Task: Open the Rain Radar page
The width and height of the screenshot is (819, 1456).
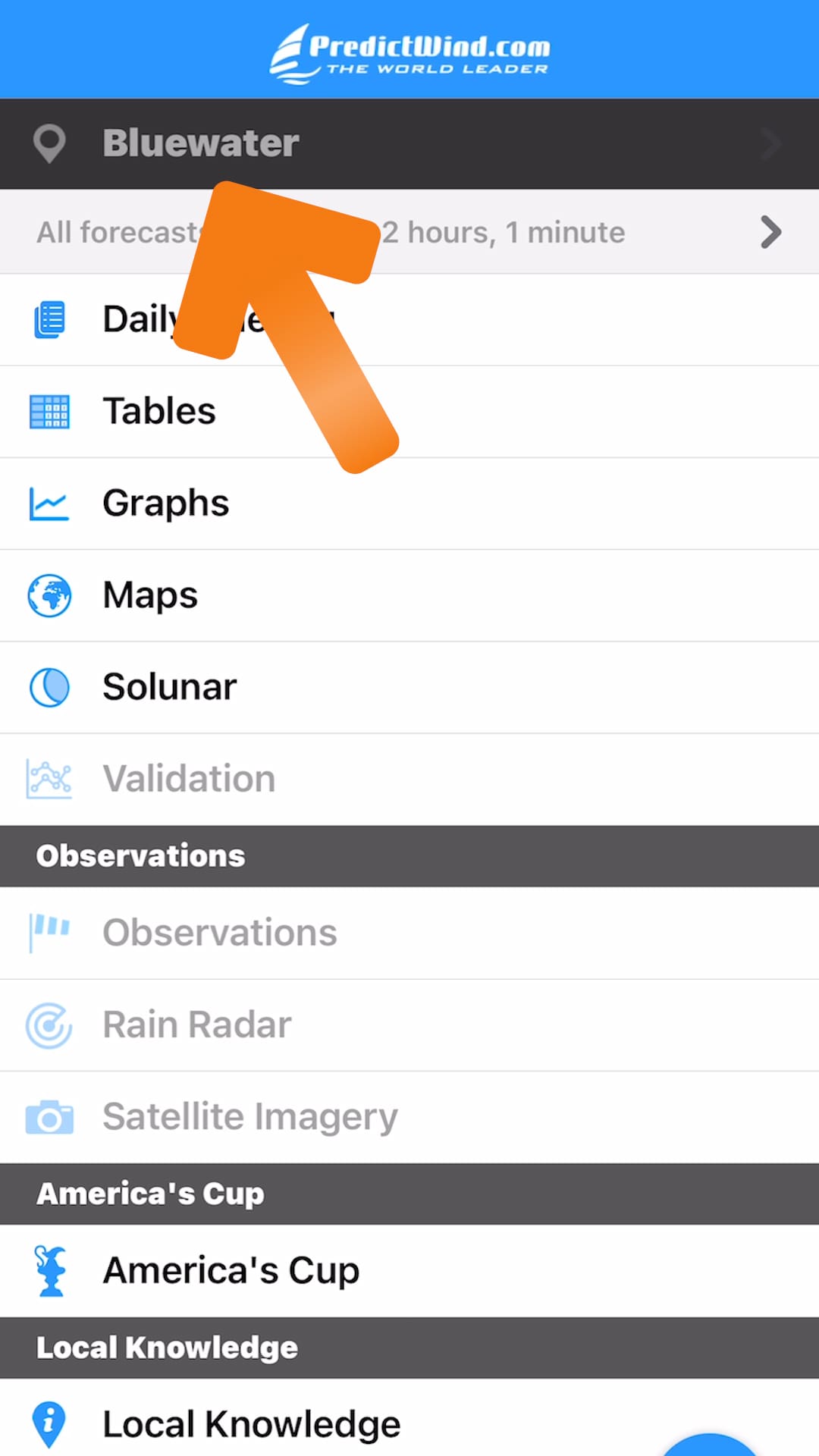Action: [x=409, y=1025]
